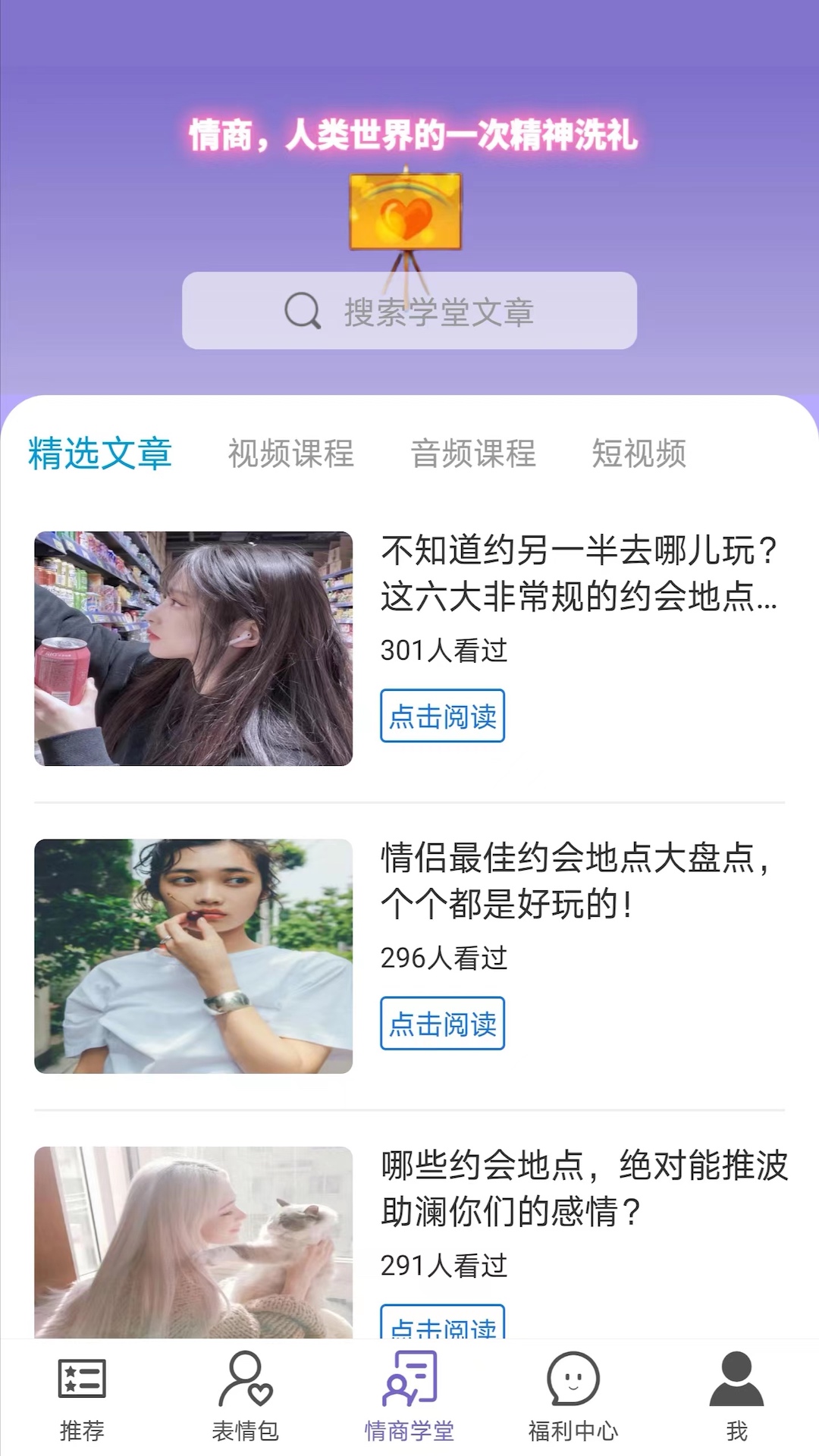819x1456 pixels.
Task: Click the magnifier icon in the search bar
Action: click(301, 309)
